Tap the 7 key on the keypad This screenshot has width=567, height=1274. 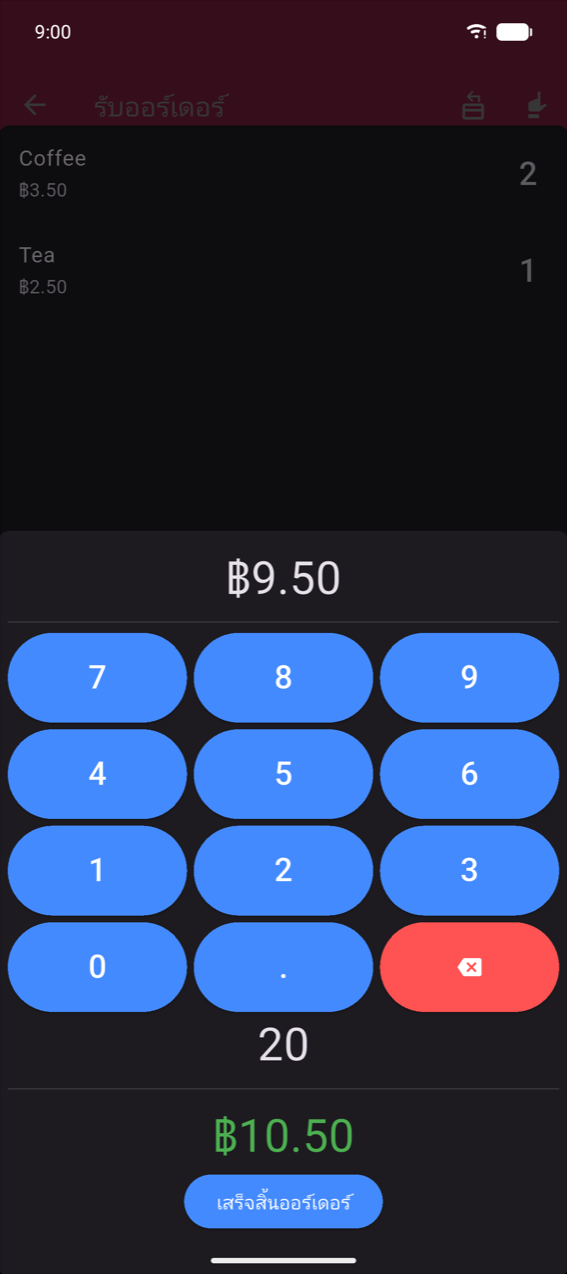click(x=97, y=678)
